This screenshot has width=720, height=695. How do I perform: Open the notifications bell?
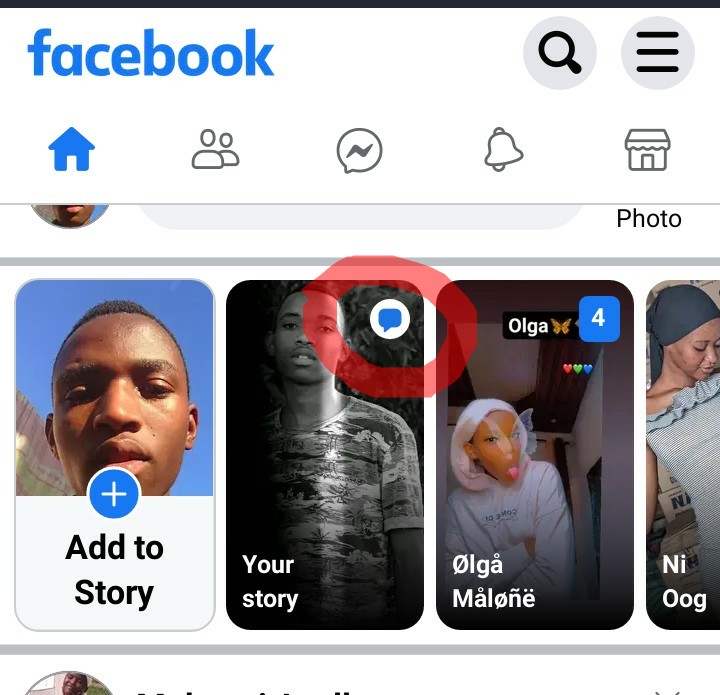[x=503, y=151]
